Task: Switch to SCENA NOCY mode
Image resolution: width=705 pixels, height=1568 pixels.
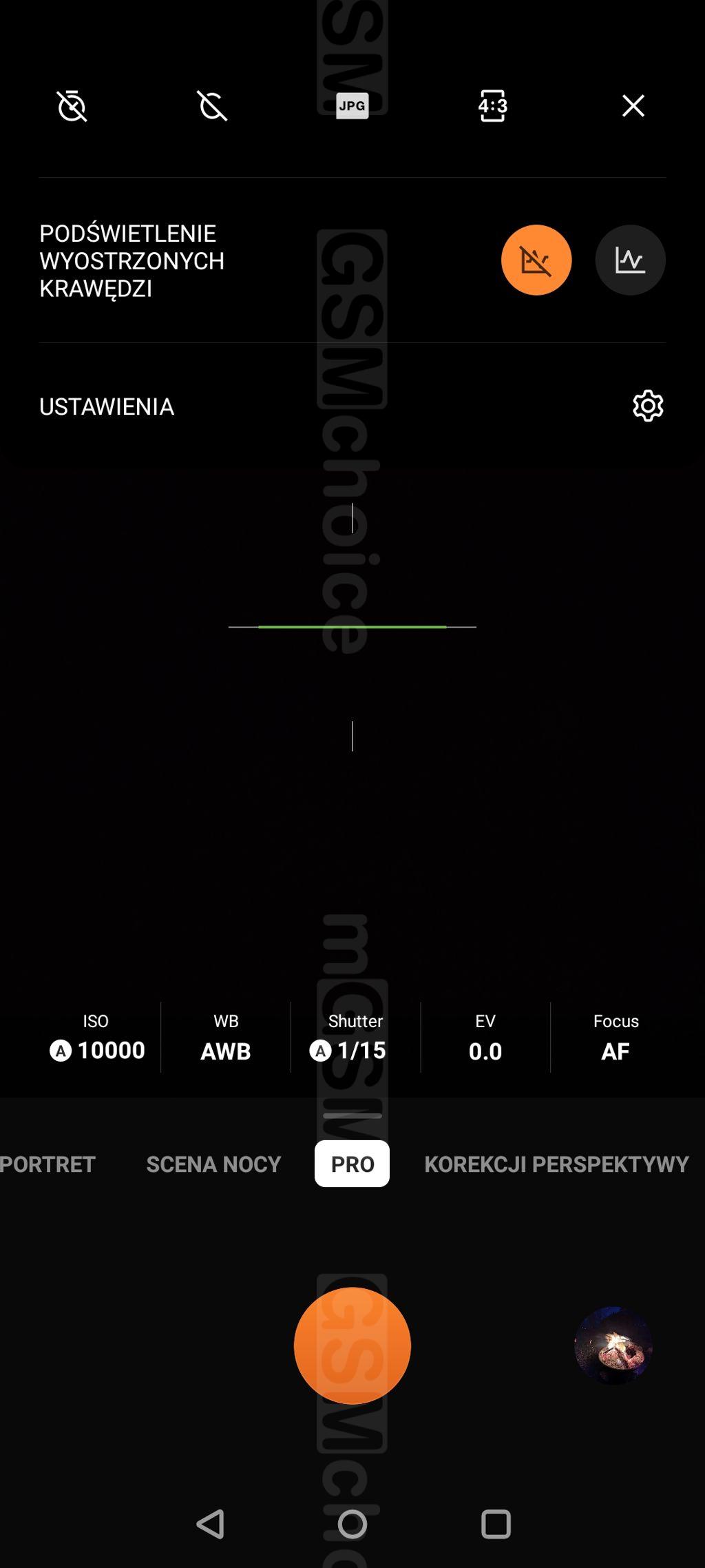Action: point(213,1164)
